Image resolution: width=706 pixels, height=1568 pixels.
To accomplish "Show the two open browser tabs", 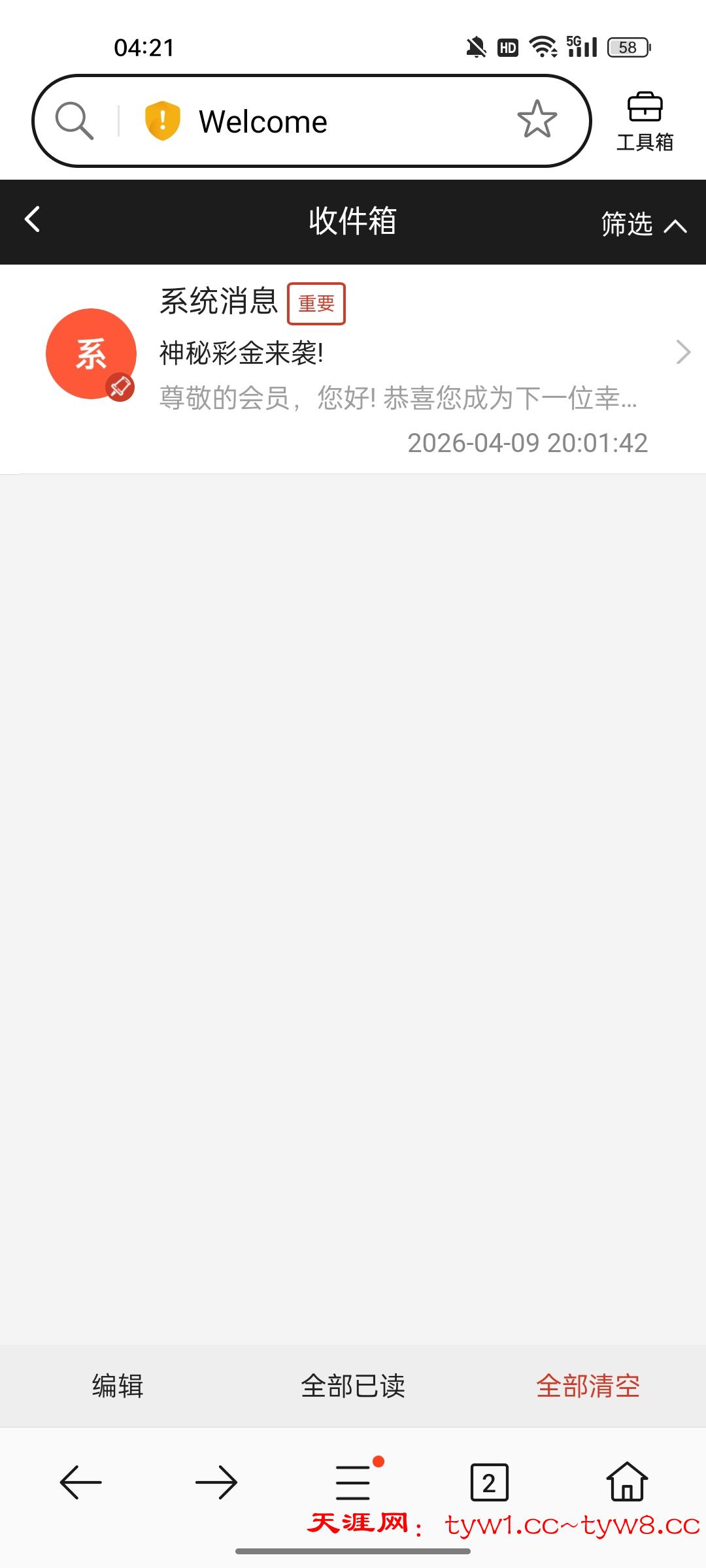I will [489, 1483].
